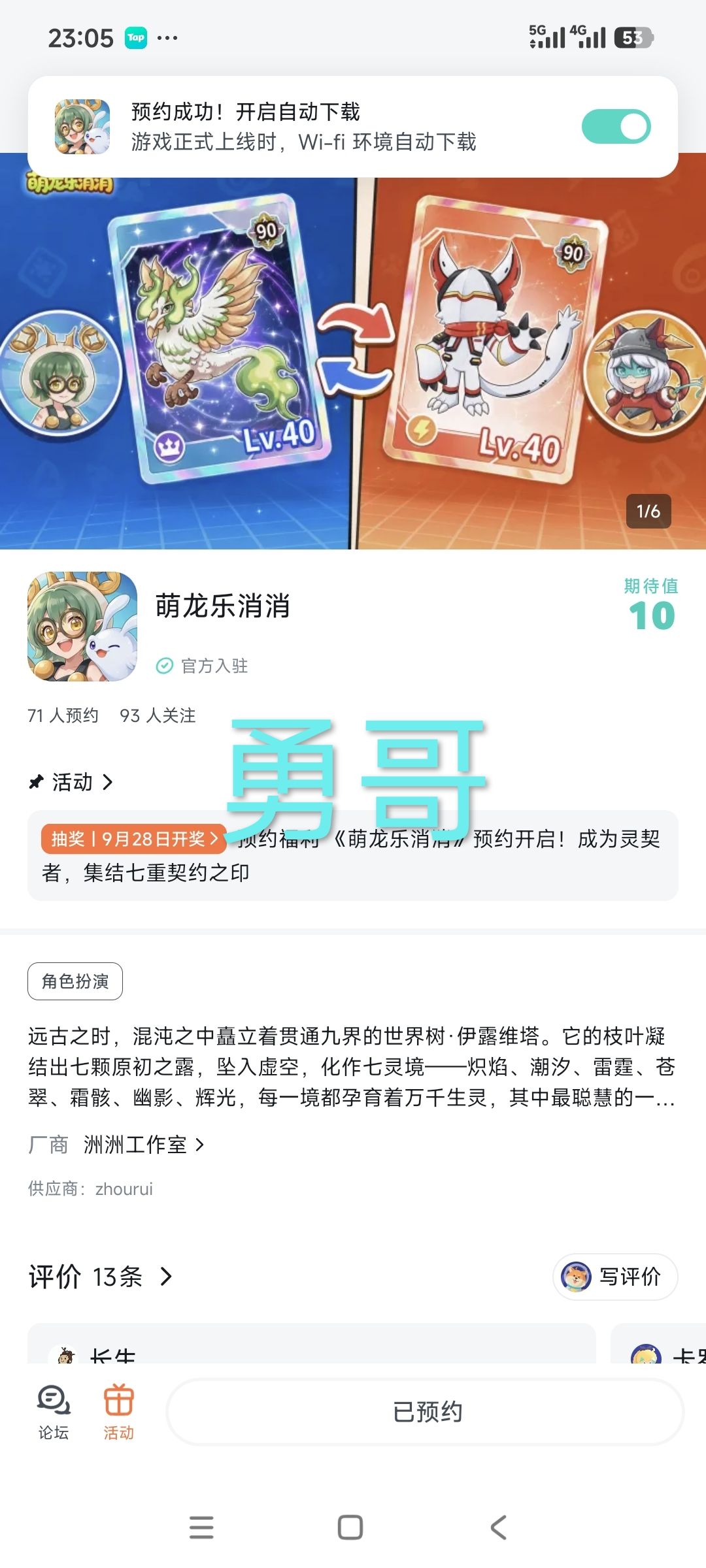Open the 活动 section
Viewport: 706px width, 1568px height.
tap(71, 782)
